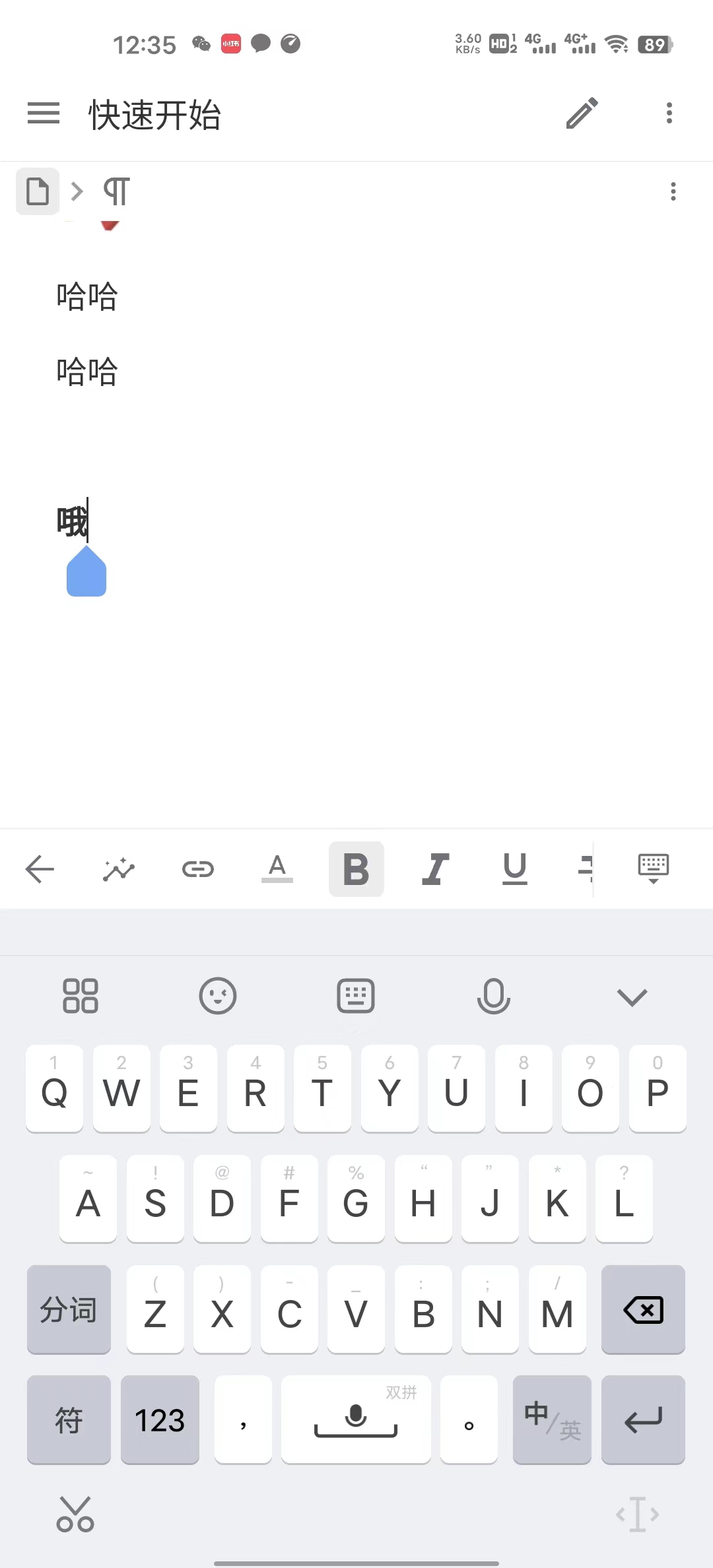This screenshot has width=713, height=1568.
Task: Hide the keyboard using the toolbar keyboard icon
Action: [652, 868]
